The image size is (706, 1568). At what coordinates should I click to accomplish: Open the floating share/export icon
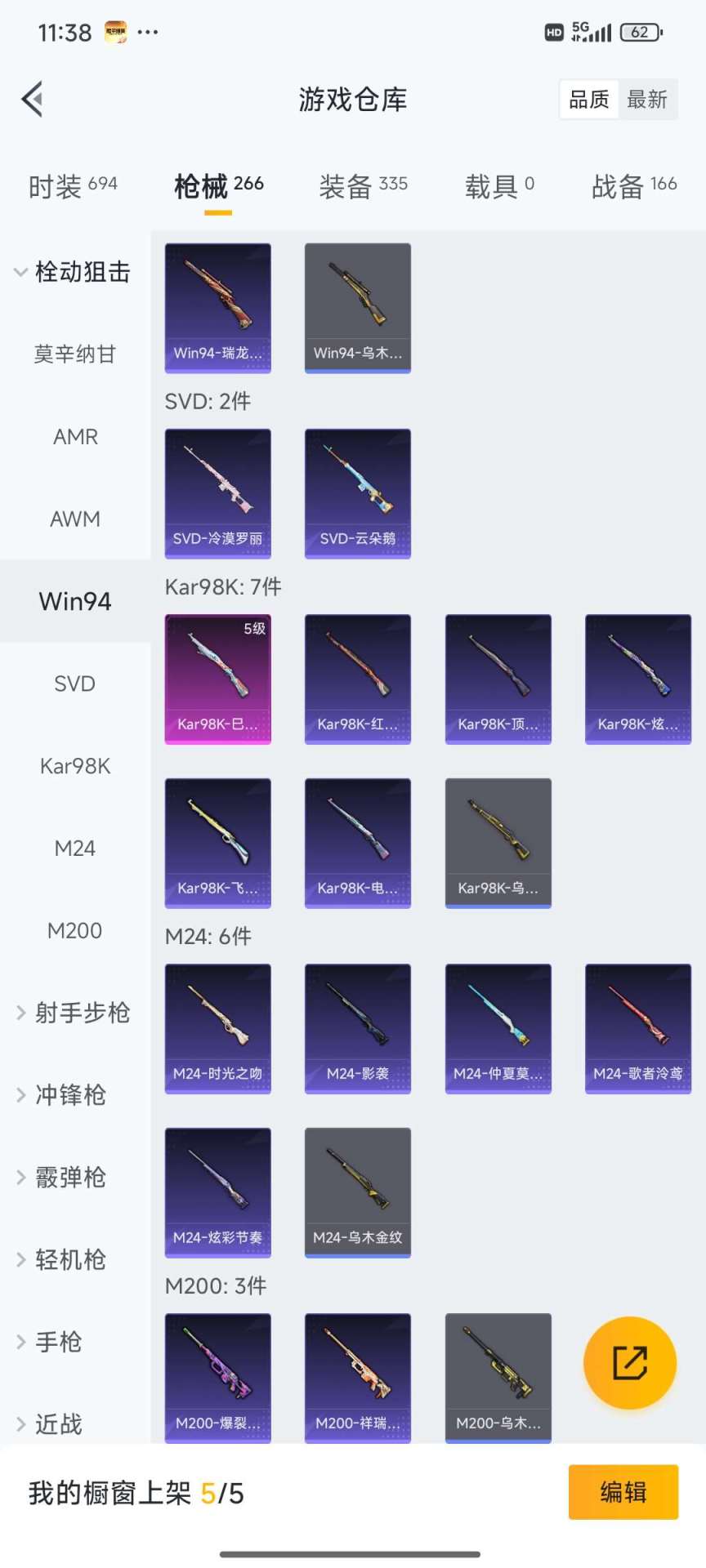[x=629, y=1363]
